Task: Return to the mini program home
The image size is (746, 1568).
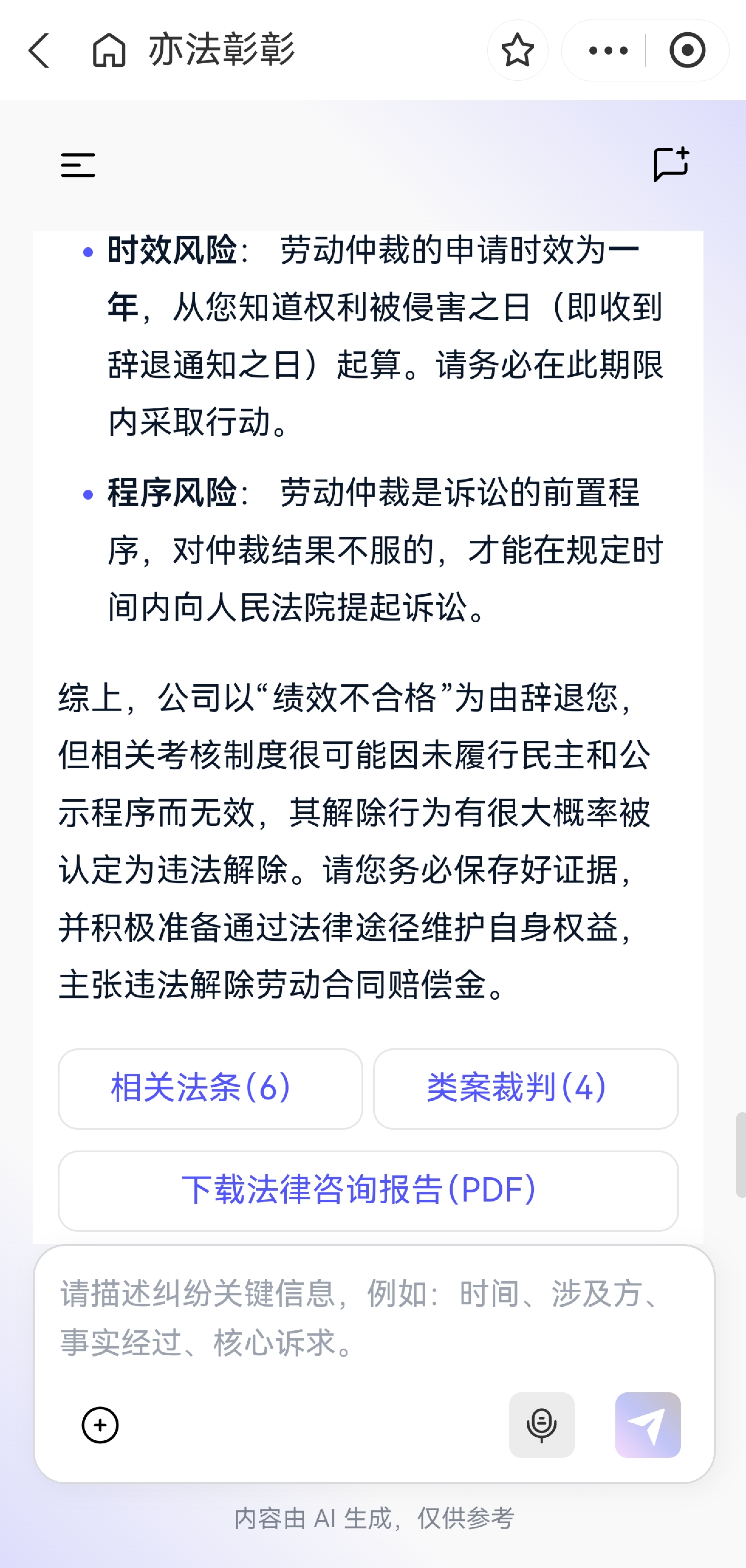Action: [x=109, y=50]
